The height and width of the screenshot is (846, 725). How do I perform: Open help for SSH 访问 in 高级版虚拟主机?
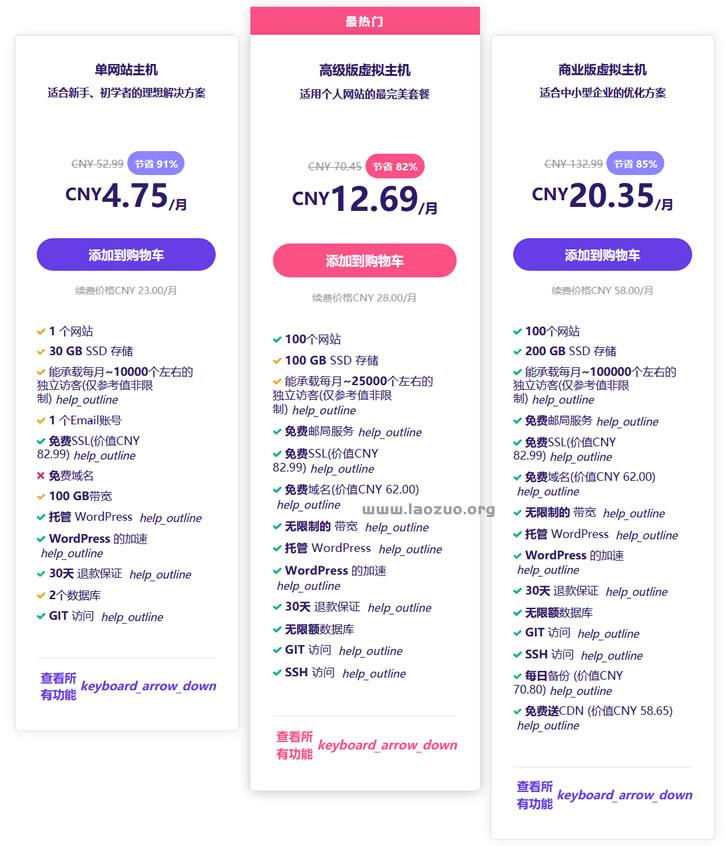point(374,674)
